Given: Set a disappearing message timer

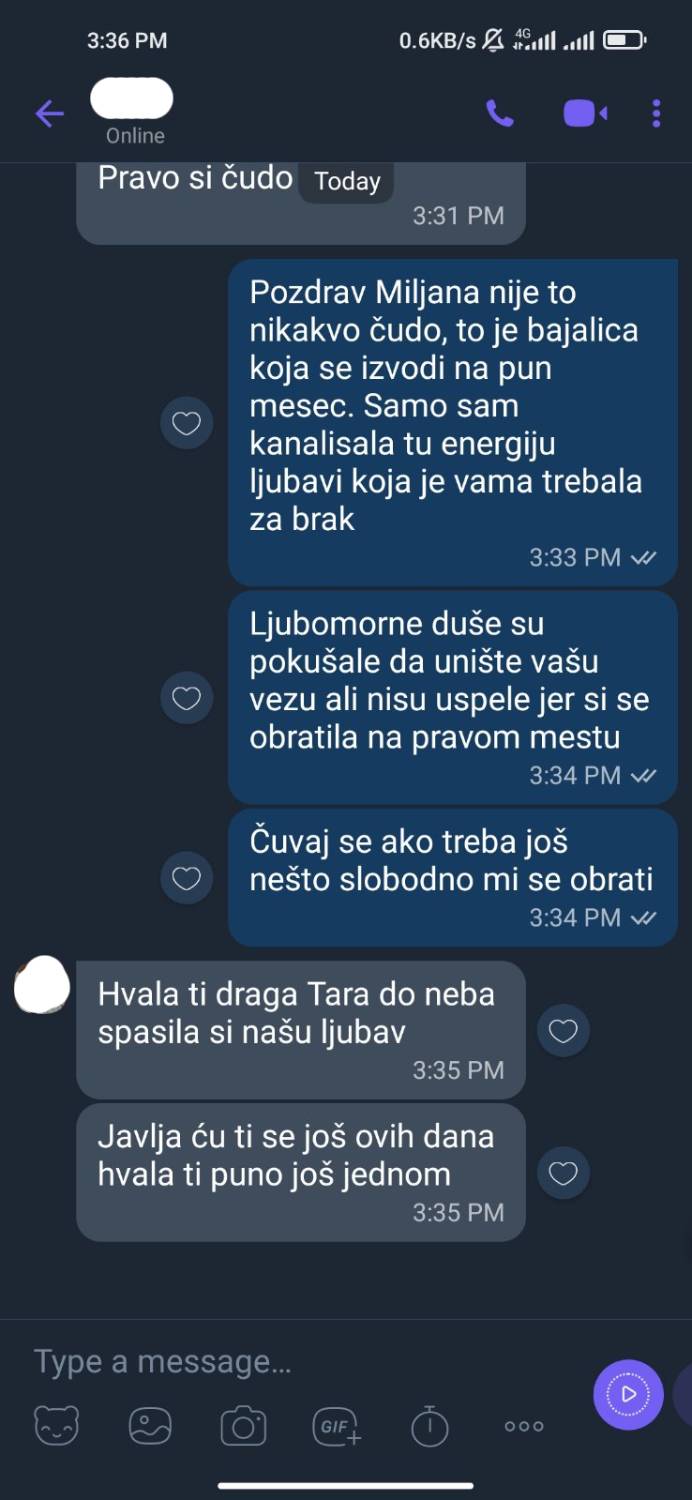Looking at the screenshot, I should tap(430, 1426).
